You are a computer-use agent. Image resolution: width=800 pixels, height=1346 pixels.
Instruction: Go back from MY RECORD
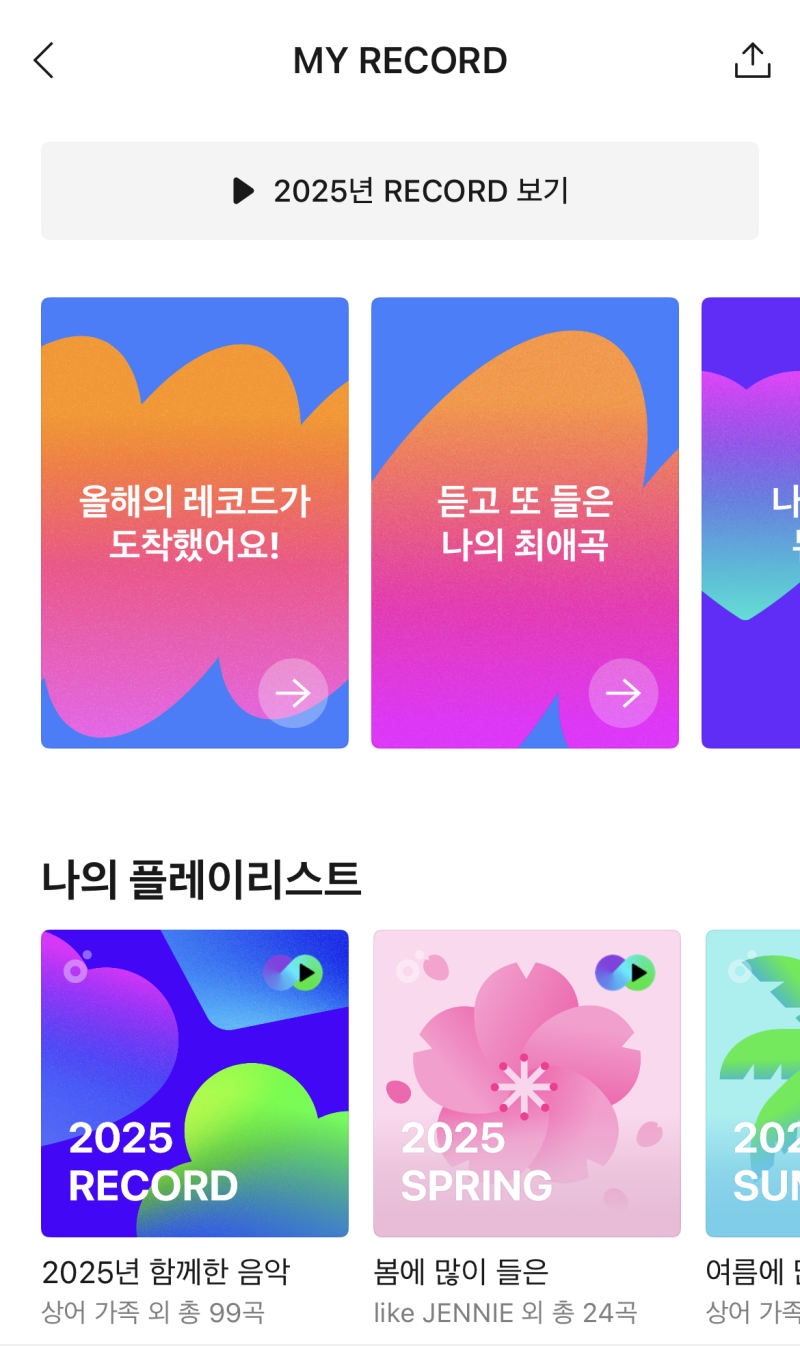click(x=43, y=61)
